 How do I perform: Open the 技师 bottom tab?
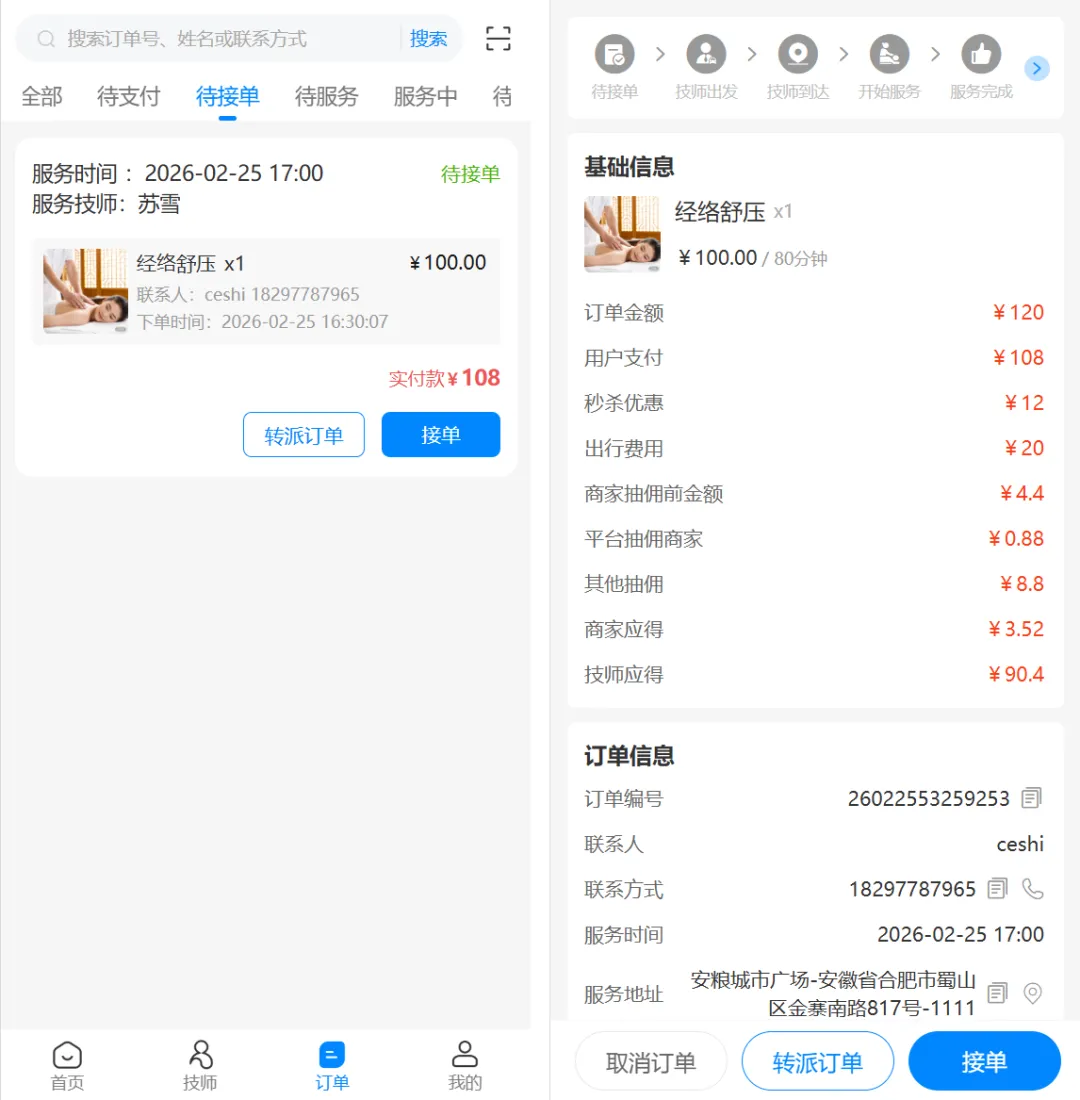click(x=200, y=1065)
